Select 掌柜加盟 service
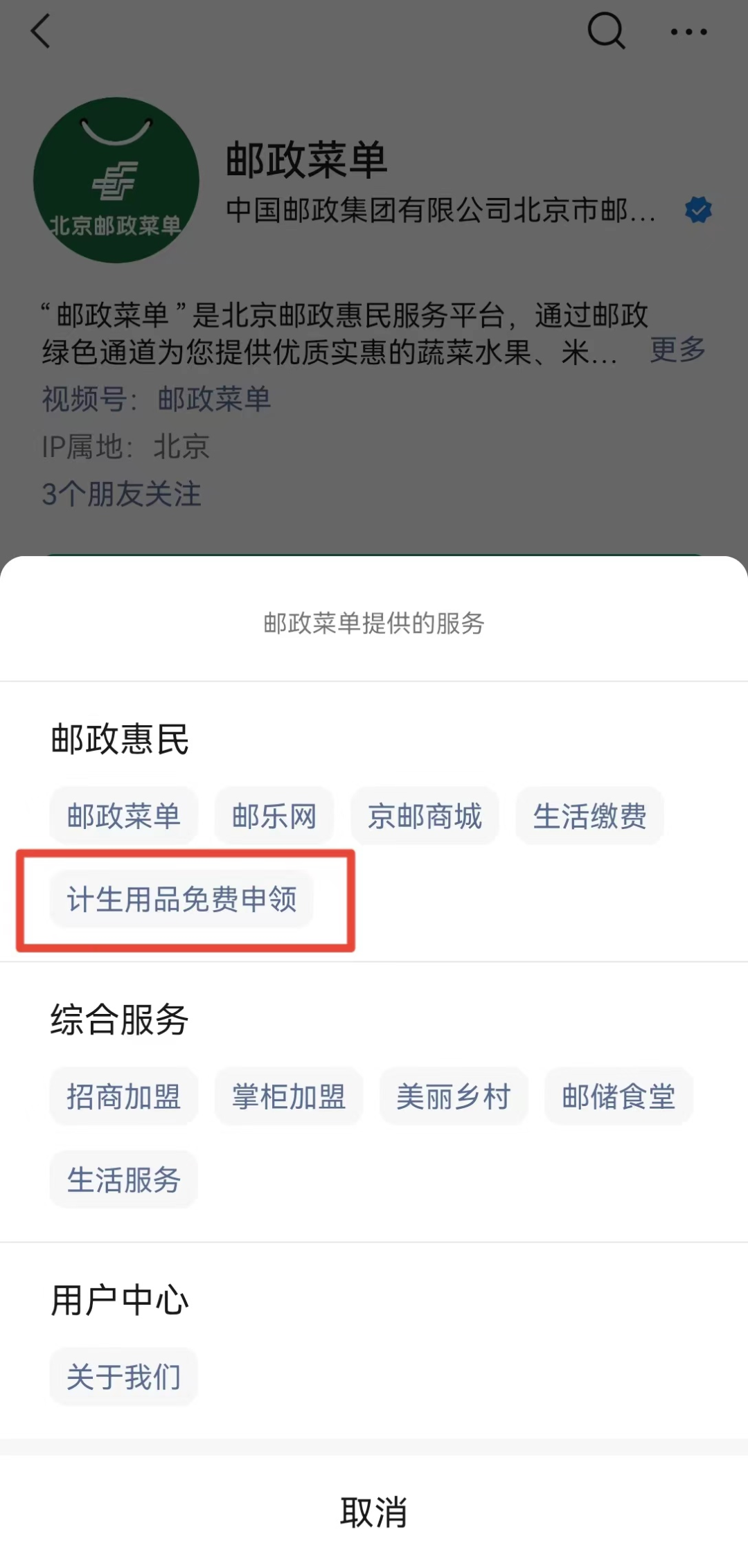The width and height of the screenshot is (748, 1568). 289,1096
